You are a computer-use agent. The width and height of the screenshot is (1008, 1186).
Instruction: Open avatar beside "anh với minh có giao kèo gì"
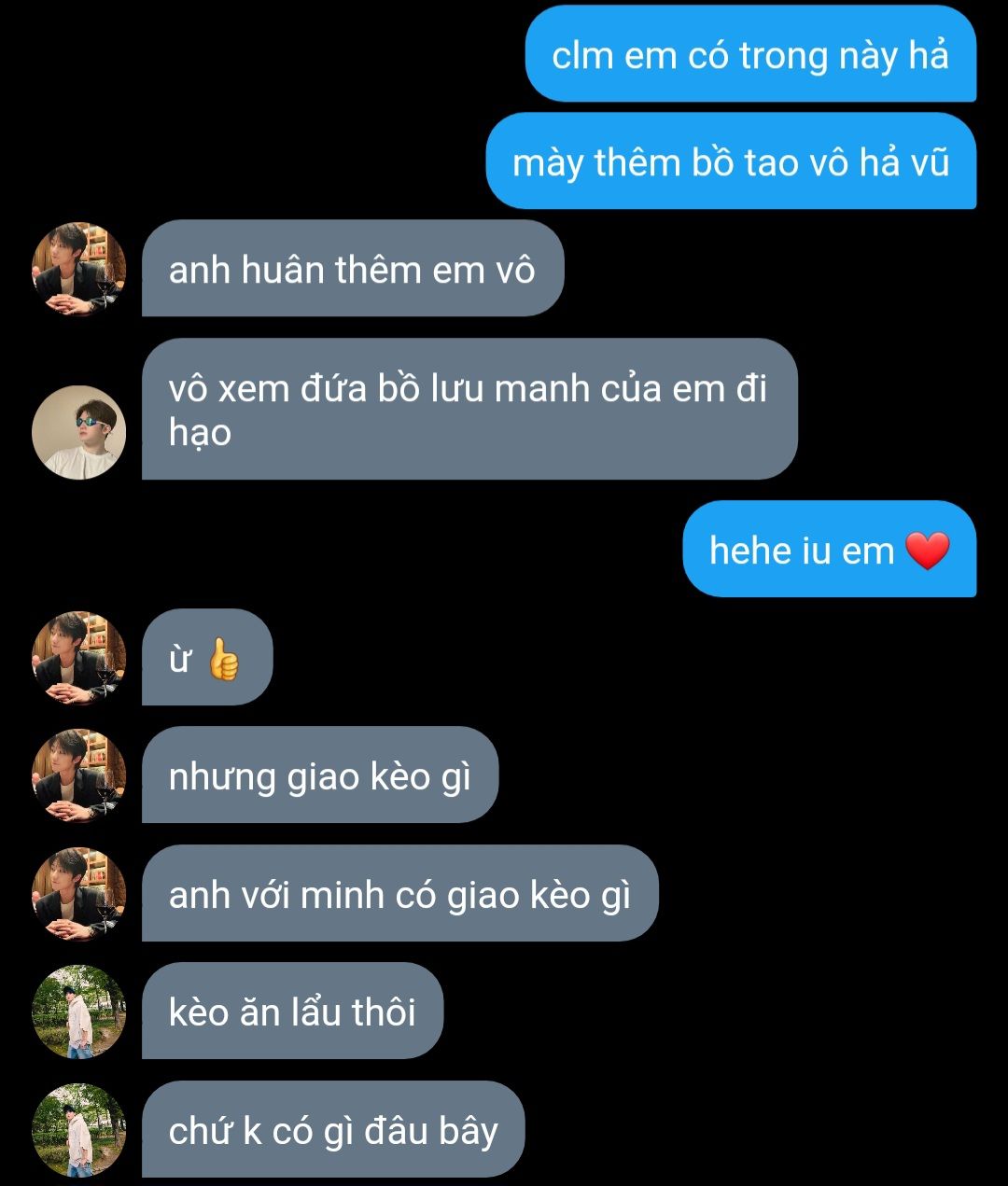pyautogui.click(x=78, y=894)
